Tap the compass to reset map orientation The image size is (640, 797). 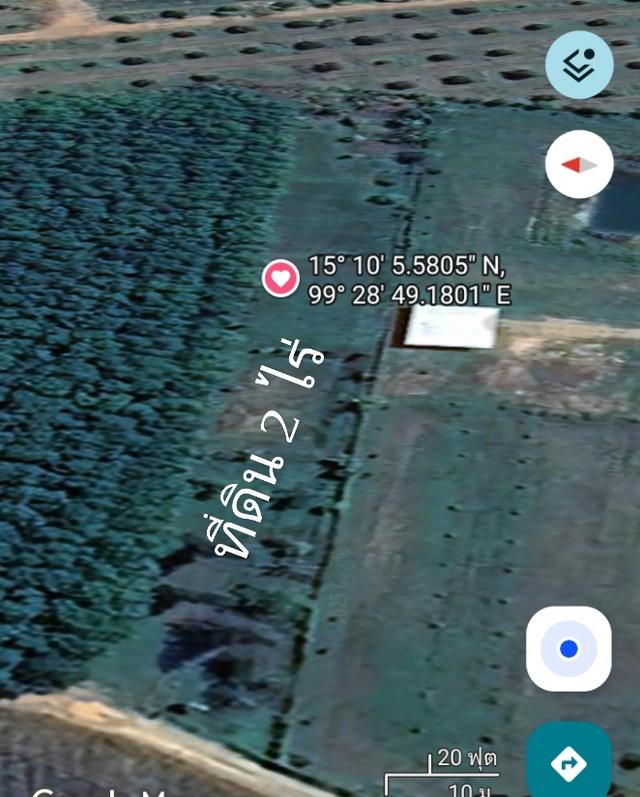pos(579,164)
